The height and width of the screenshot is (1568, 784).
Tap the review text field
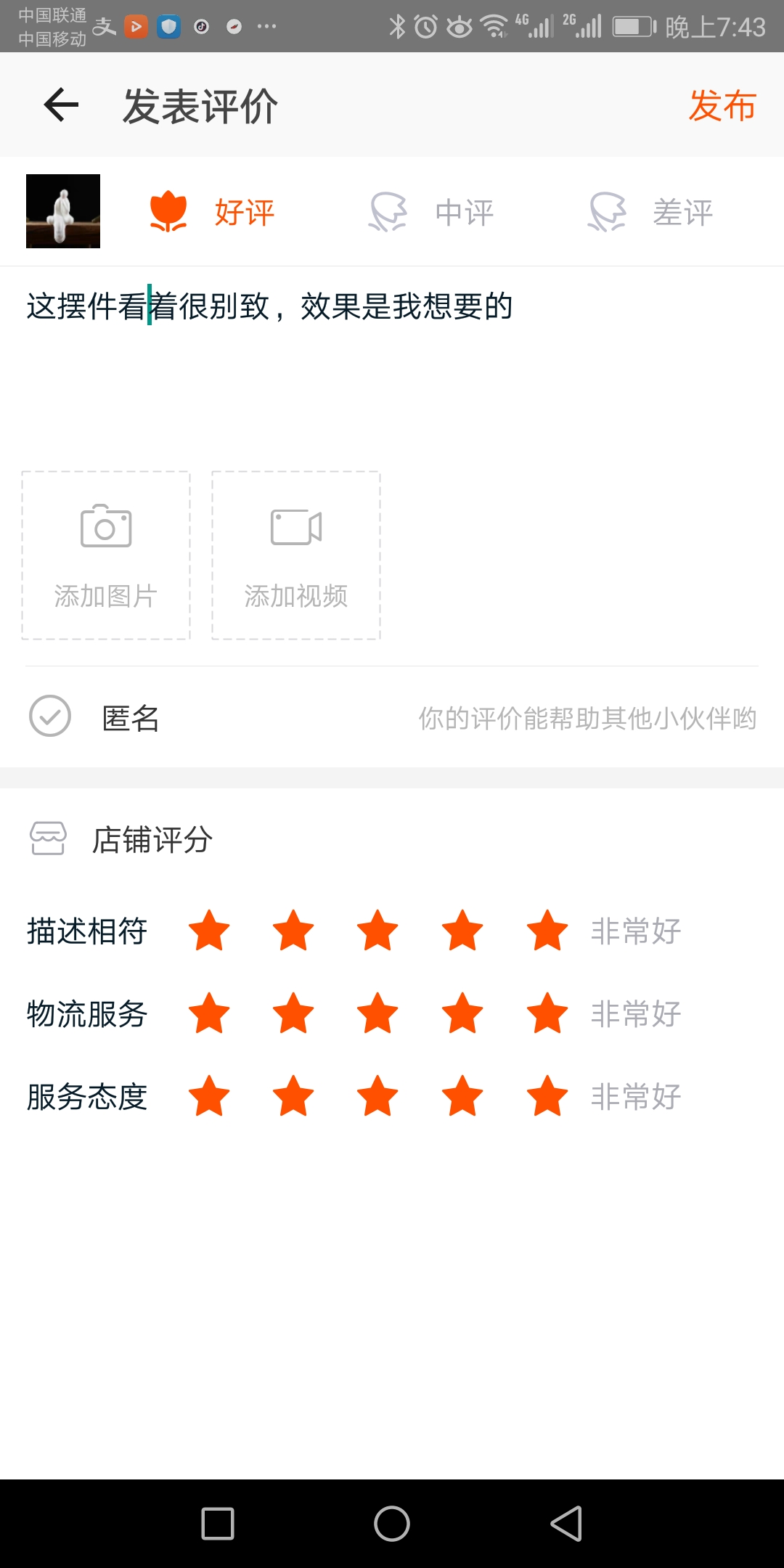point(392,363)
